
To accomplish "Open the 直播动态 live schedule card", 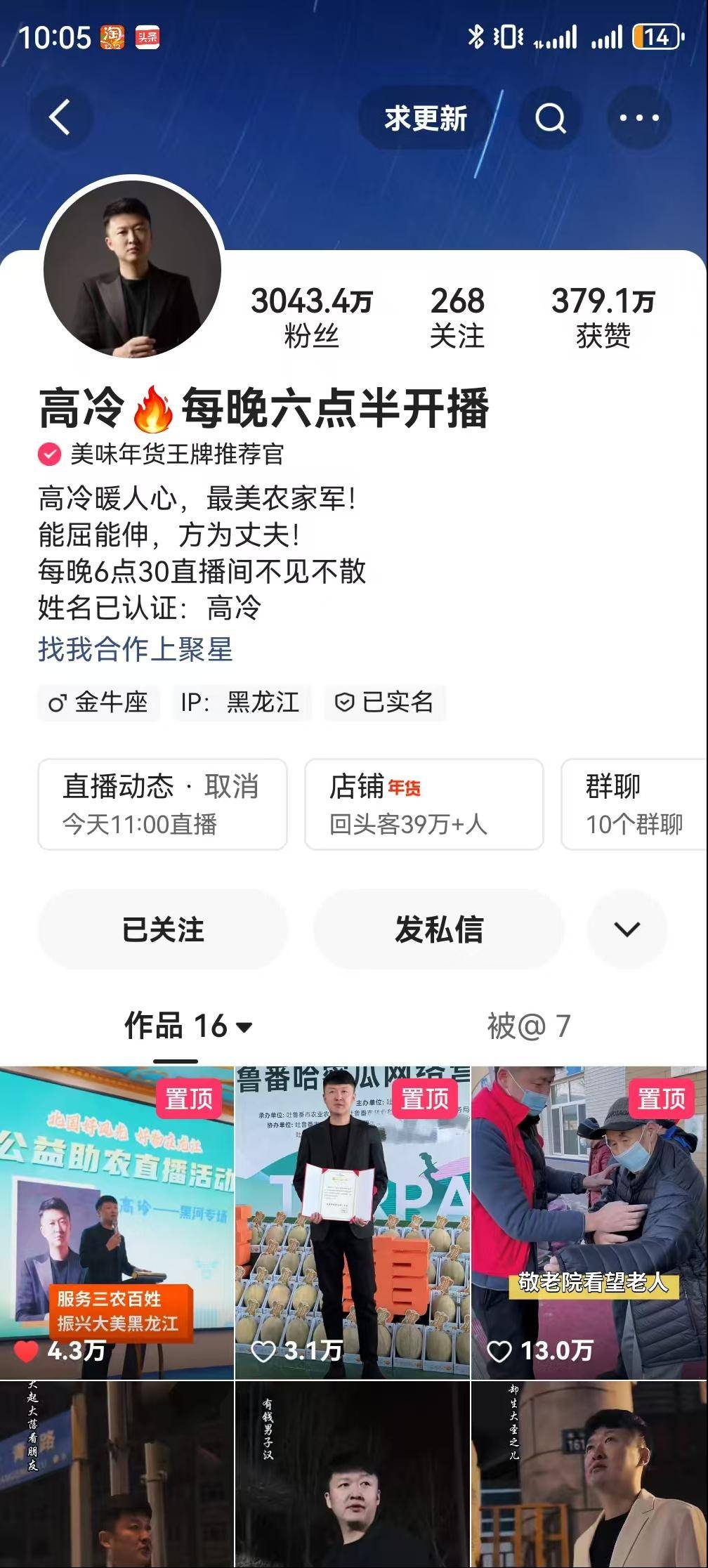I will coord(162,804).
